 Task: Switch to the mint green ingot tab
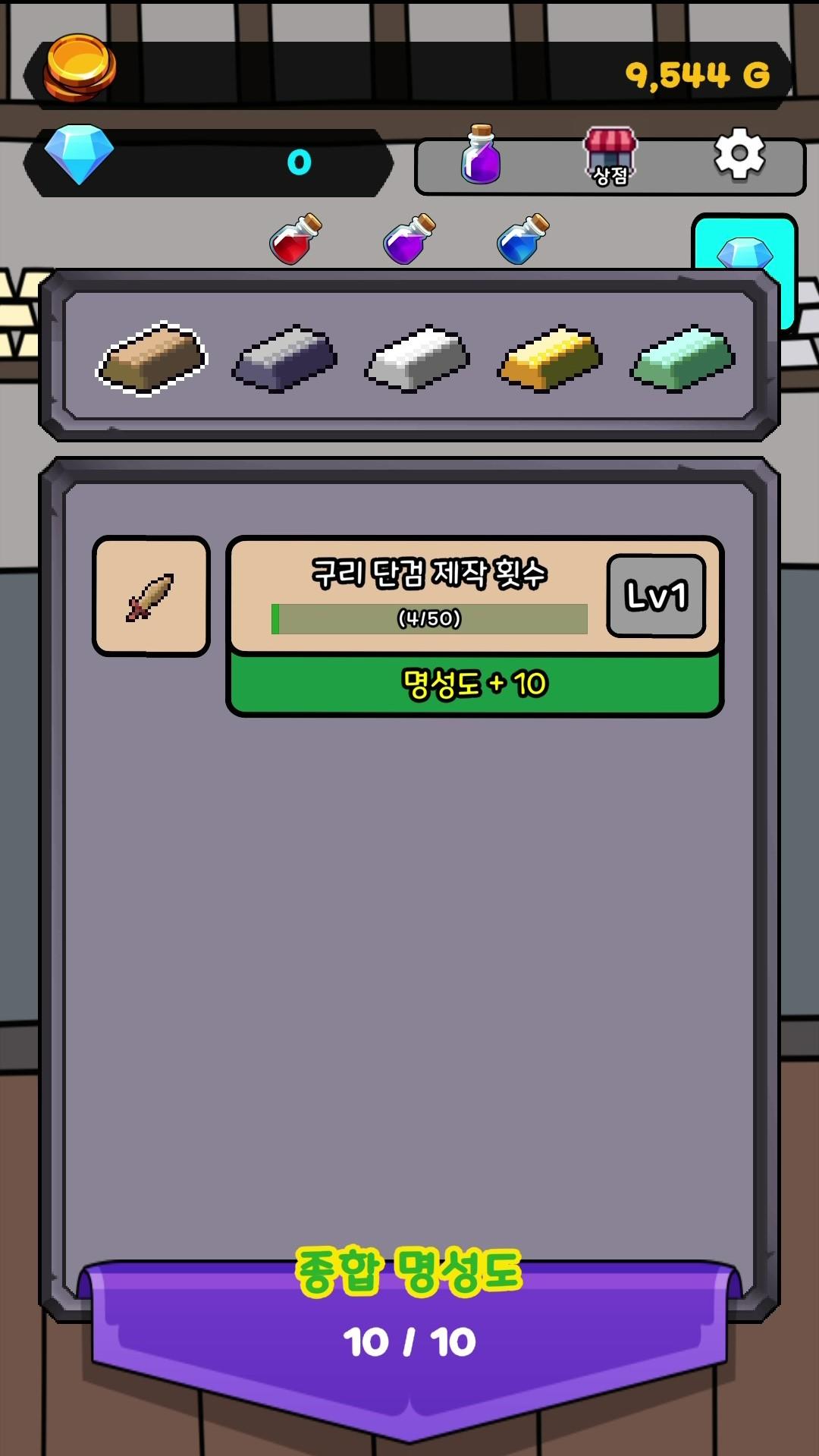click(682, 358)
